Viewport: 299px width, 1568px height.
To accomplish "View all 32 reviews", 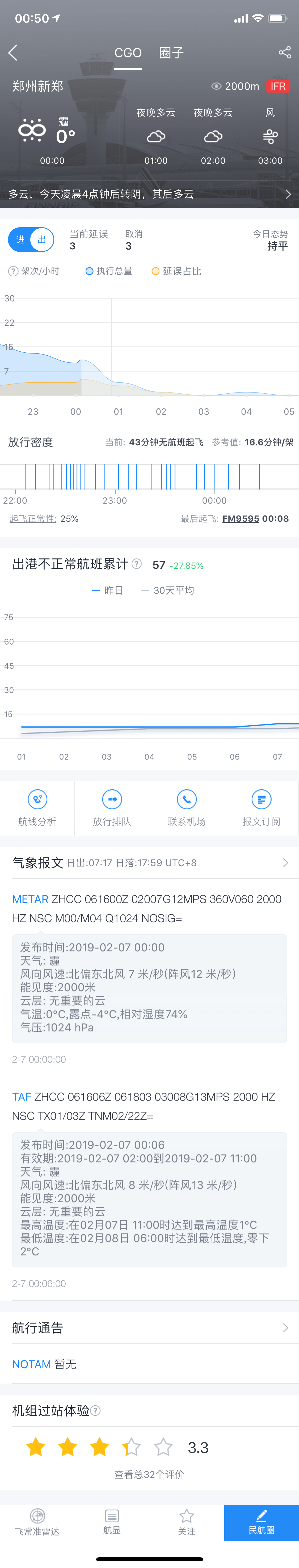I will [149, 1474].
